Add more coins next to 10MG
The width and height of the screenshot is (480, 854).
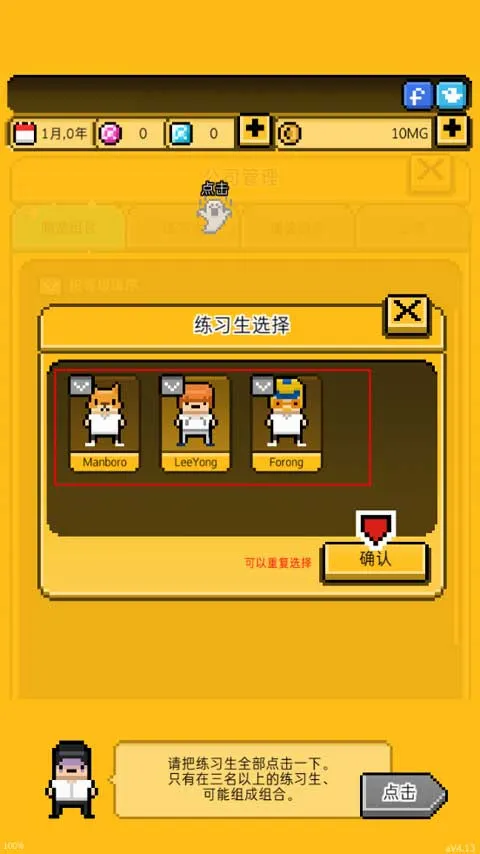(x=452, y=131)
